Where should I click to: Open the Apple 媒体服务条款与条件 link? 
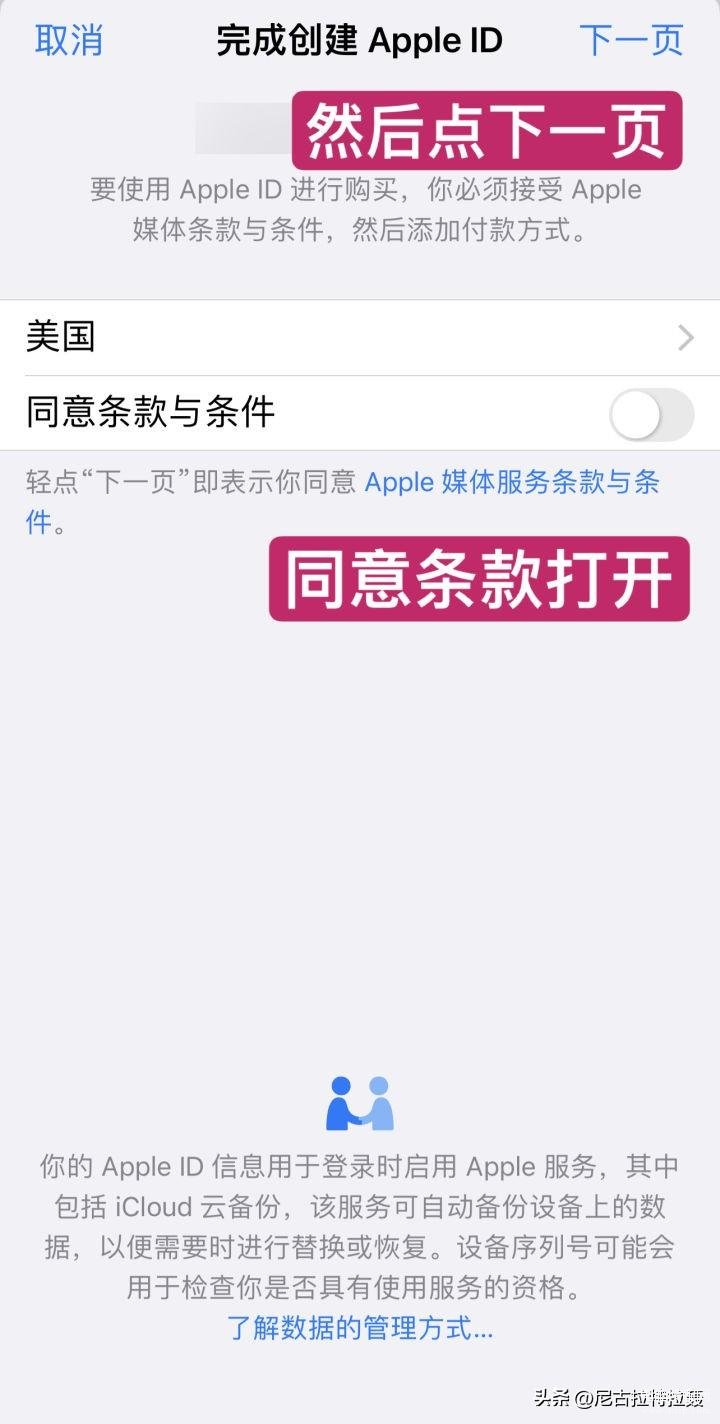pos(512,483)
